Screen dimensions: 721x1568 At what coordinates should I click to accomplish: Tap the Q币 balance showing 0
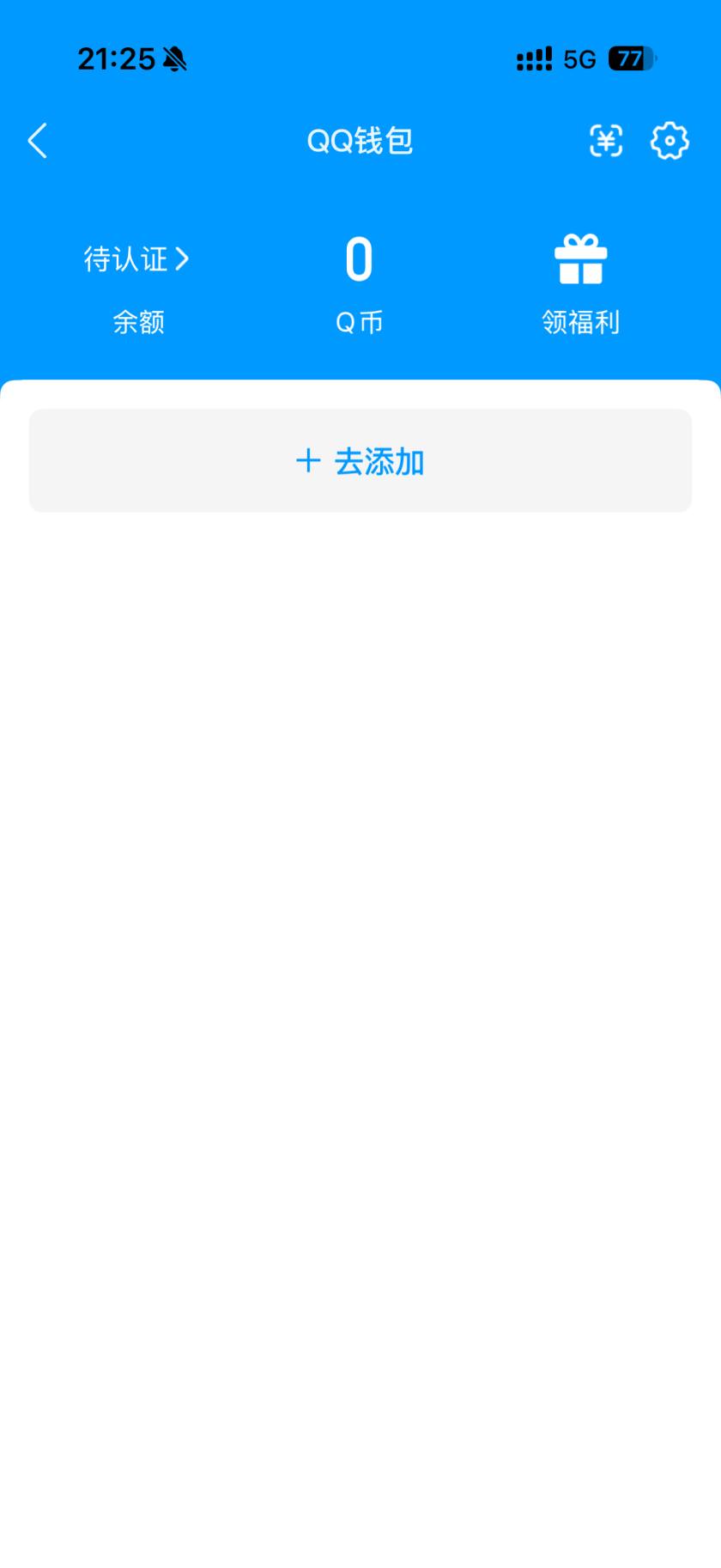pyautogui.click(x=359, y=259)
